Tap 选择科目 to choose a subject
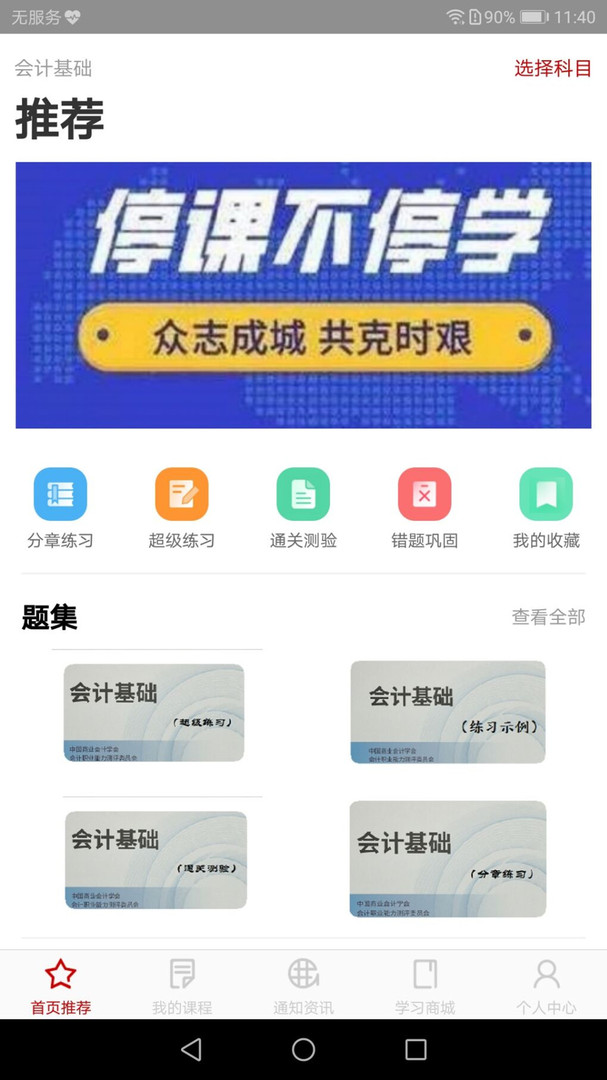Viewport: 607px width, 1080px height. tap(553, 68)
